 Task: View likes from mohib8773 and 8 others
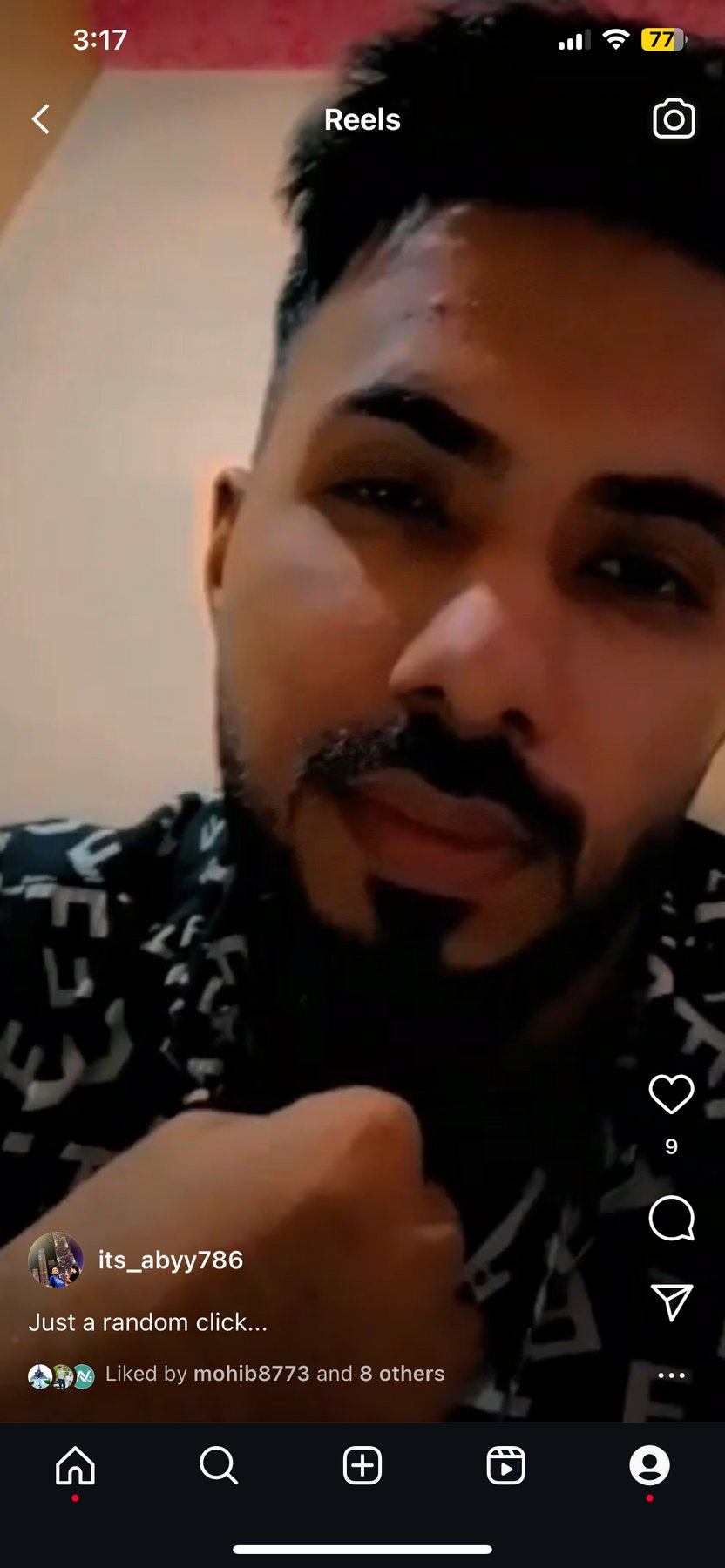tap(274, 1374)
